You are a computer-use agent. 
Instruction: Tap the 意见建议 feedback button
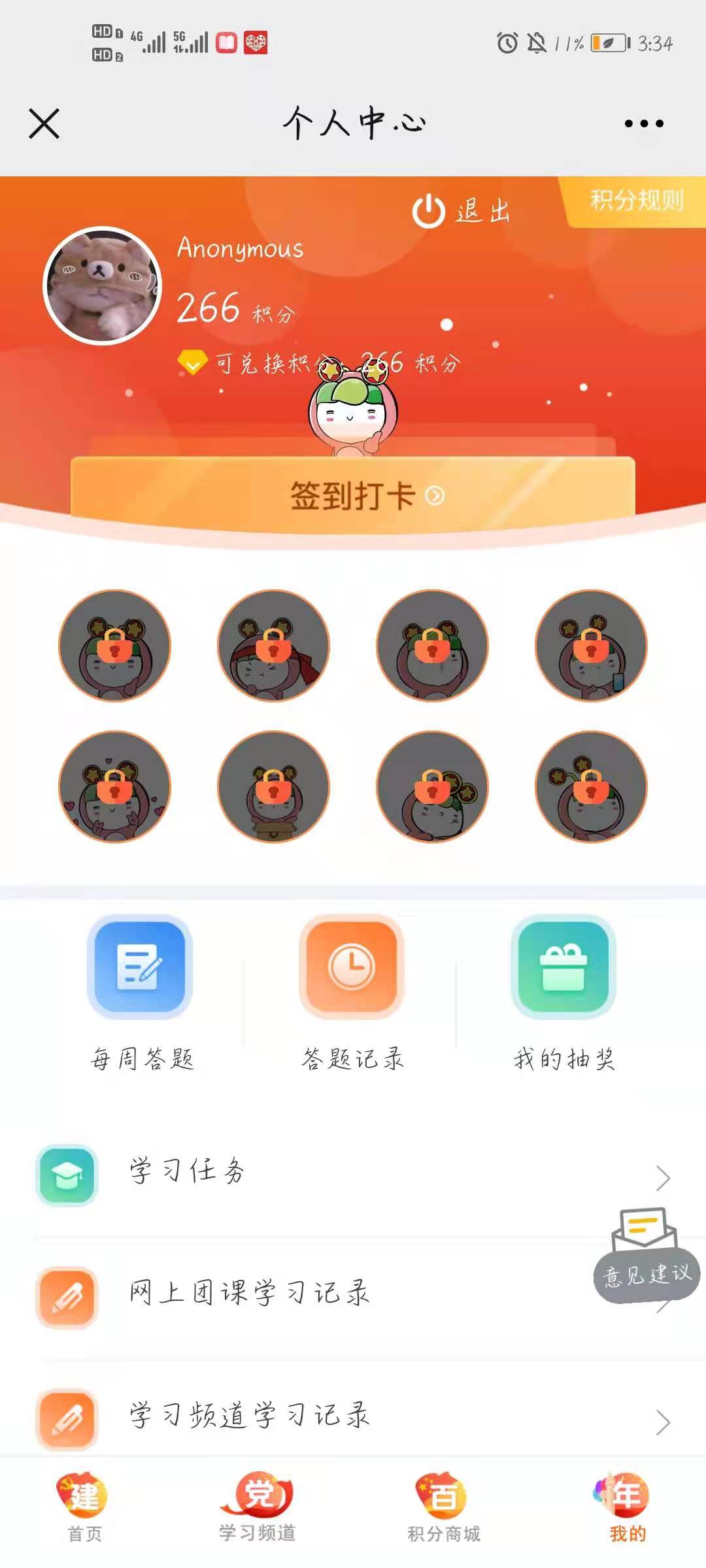(646, 1256)
